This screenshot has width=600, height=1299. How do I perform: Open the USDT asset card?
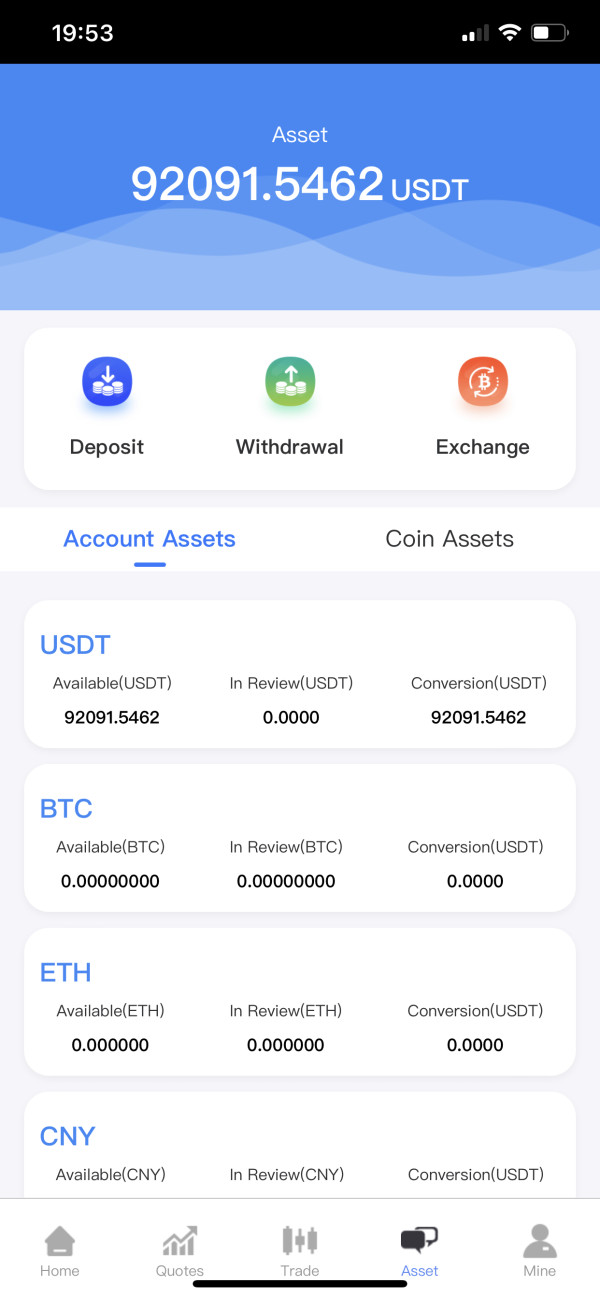coord(300,674)
